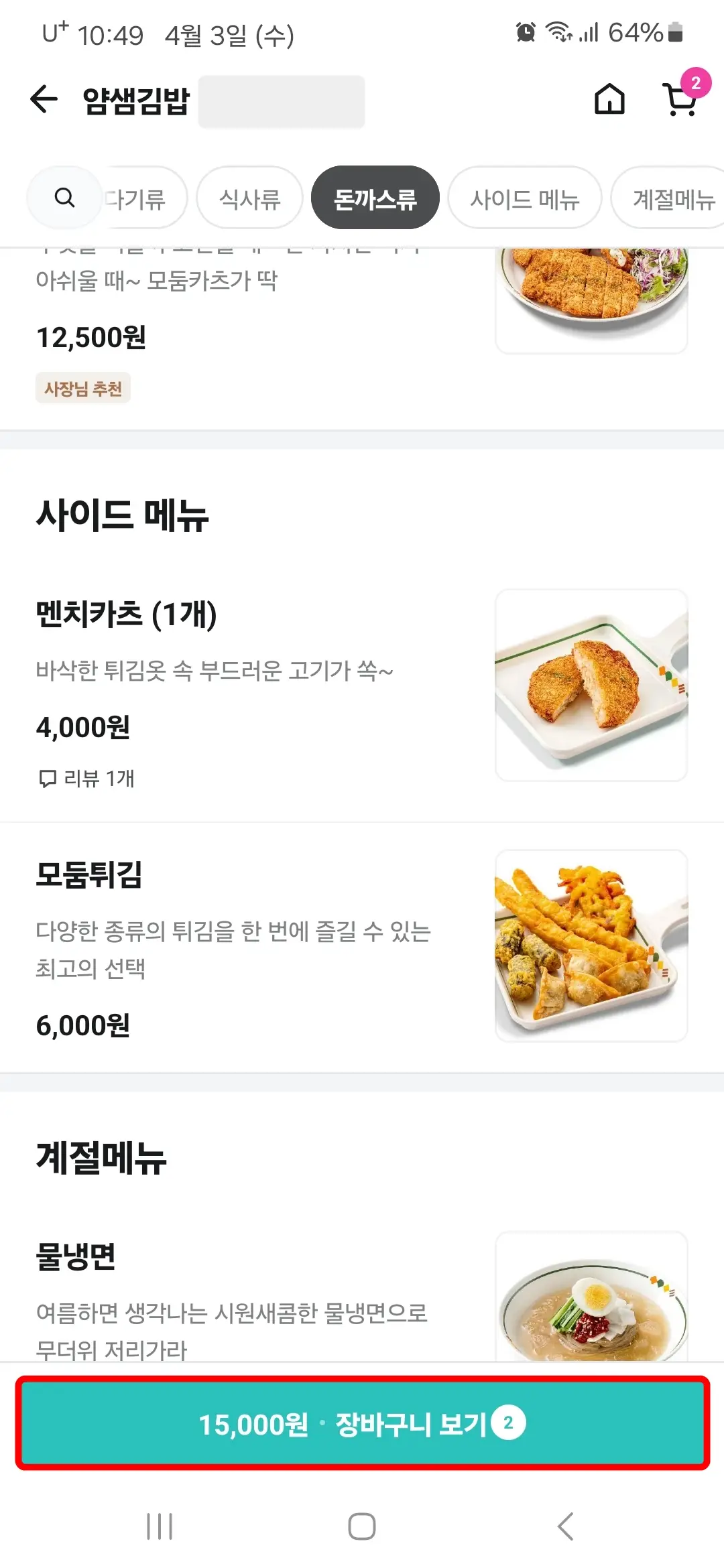Tap the 15,000원 장바구니 보기 button
Image resolution: width=724 pixels, height=1568 pixels.
[362, 1425]
